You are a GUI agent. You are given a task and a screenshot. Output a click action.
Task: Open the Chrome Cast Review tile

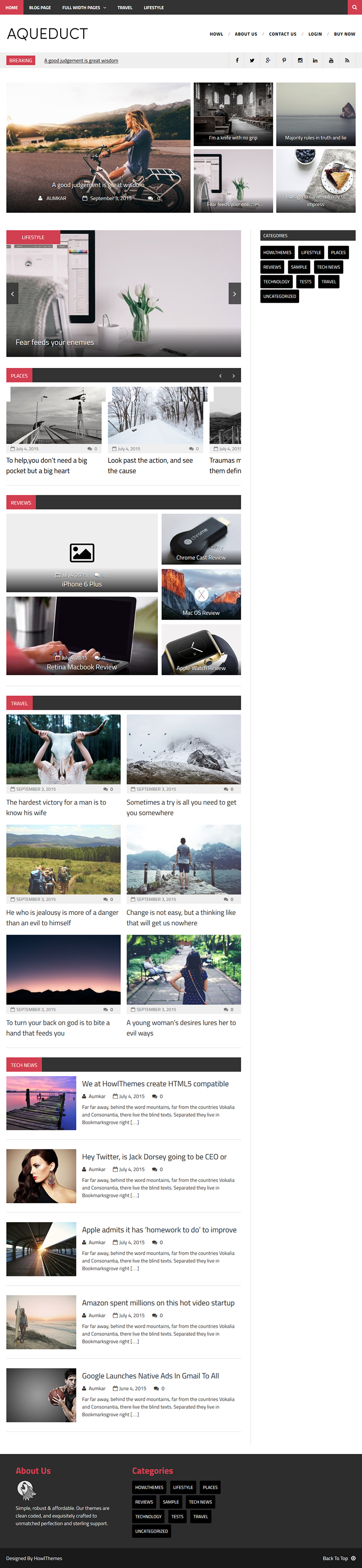click(201, 539)
